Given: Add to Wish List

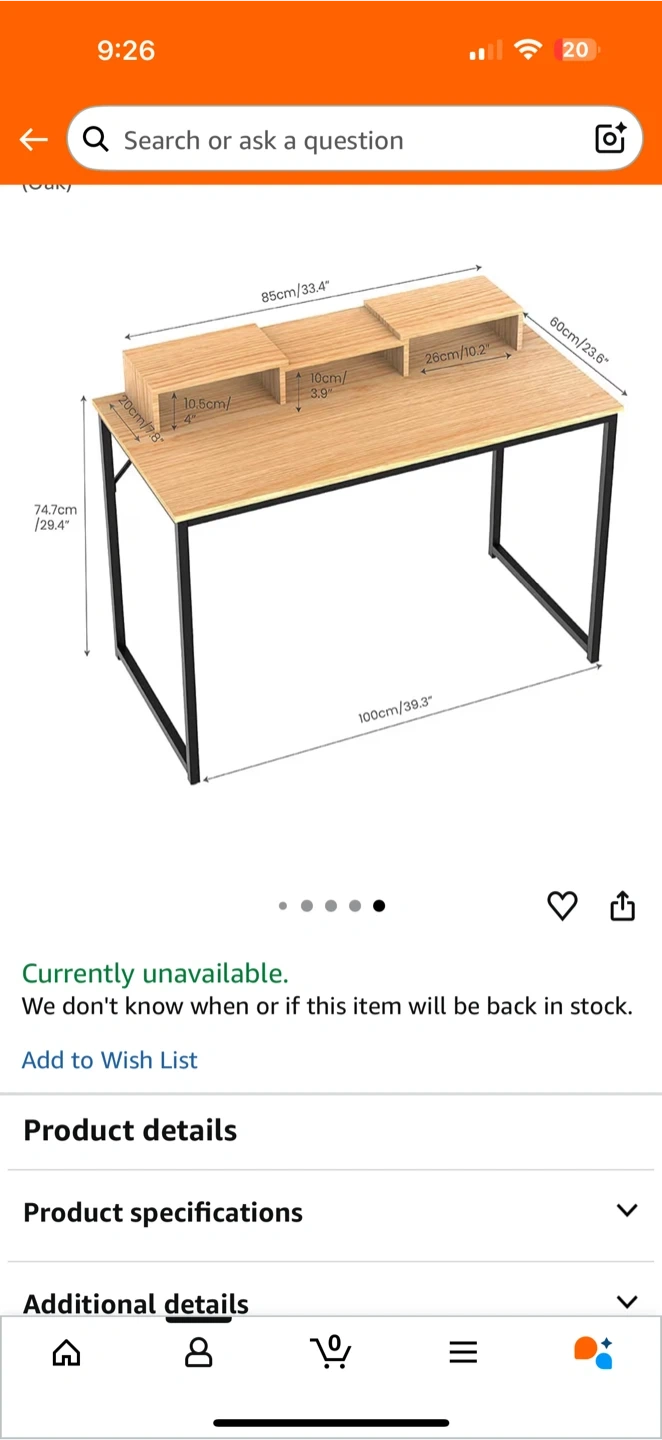Looking at the screenshot, I should click(110, 1060).
